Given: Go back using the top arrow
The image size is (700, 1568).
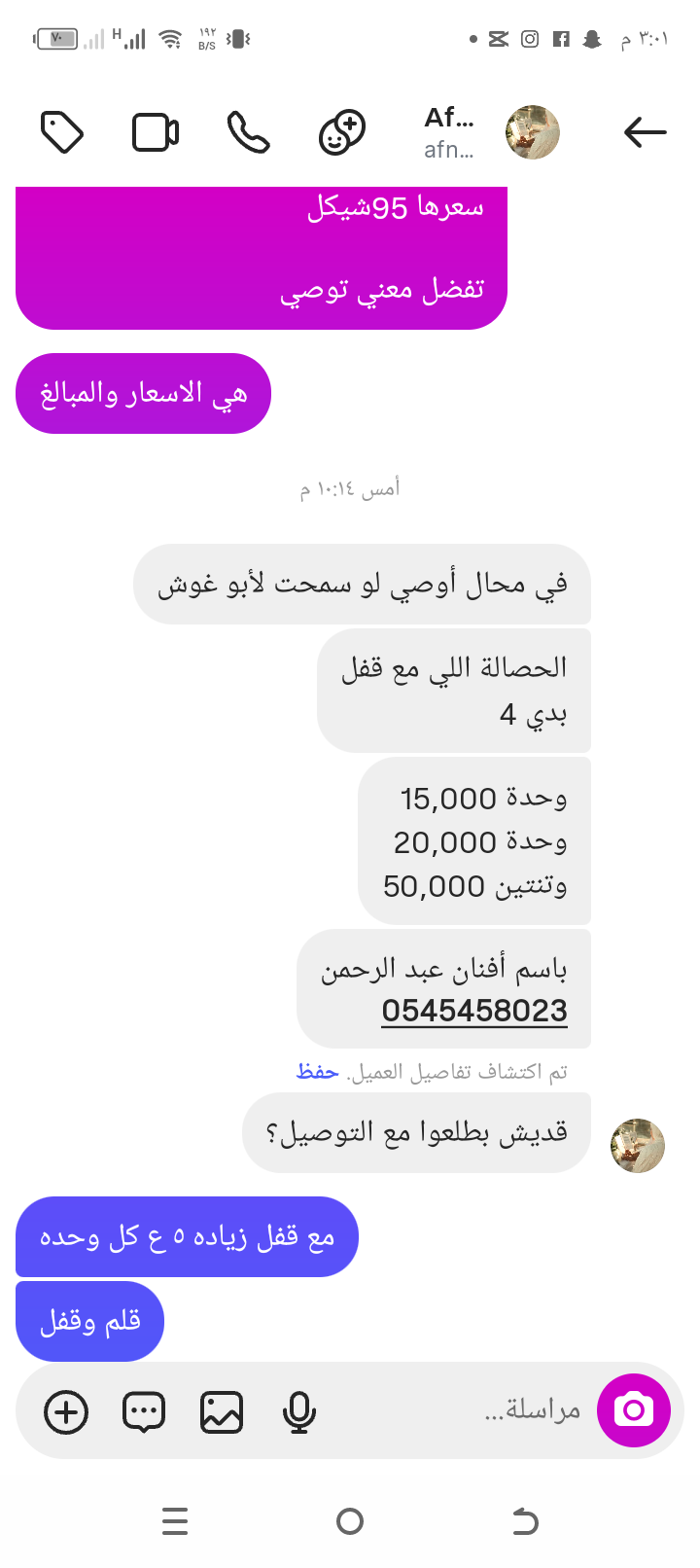Looking at the screenshot, I should (645, 132).
